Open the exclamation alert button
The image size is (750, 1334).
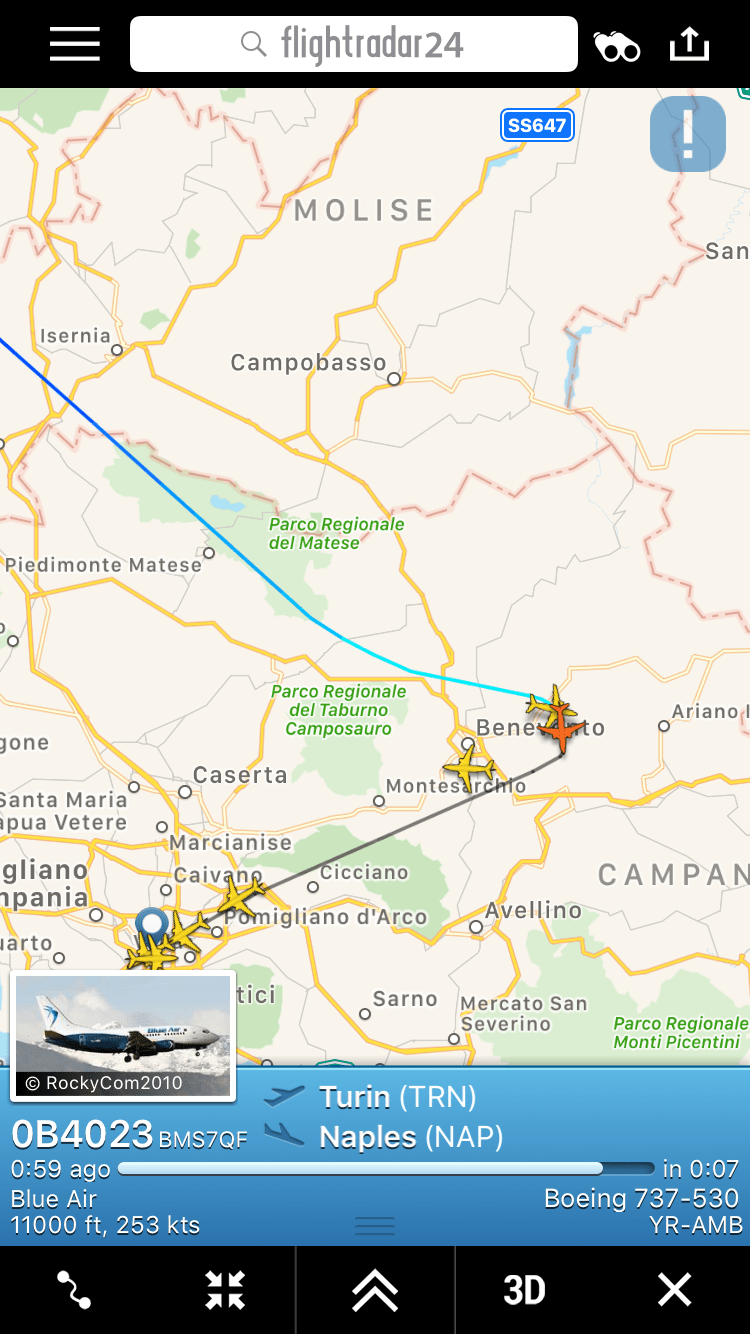[x=688, y=134]
